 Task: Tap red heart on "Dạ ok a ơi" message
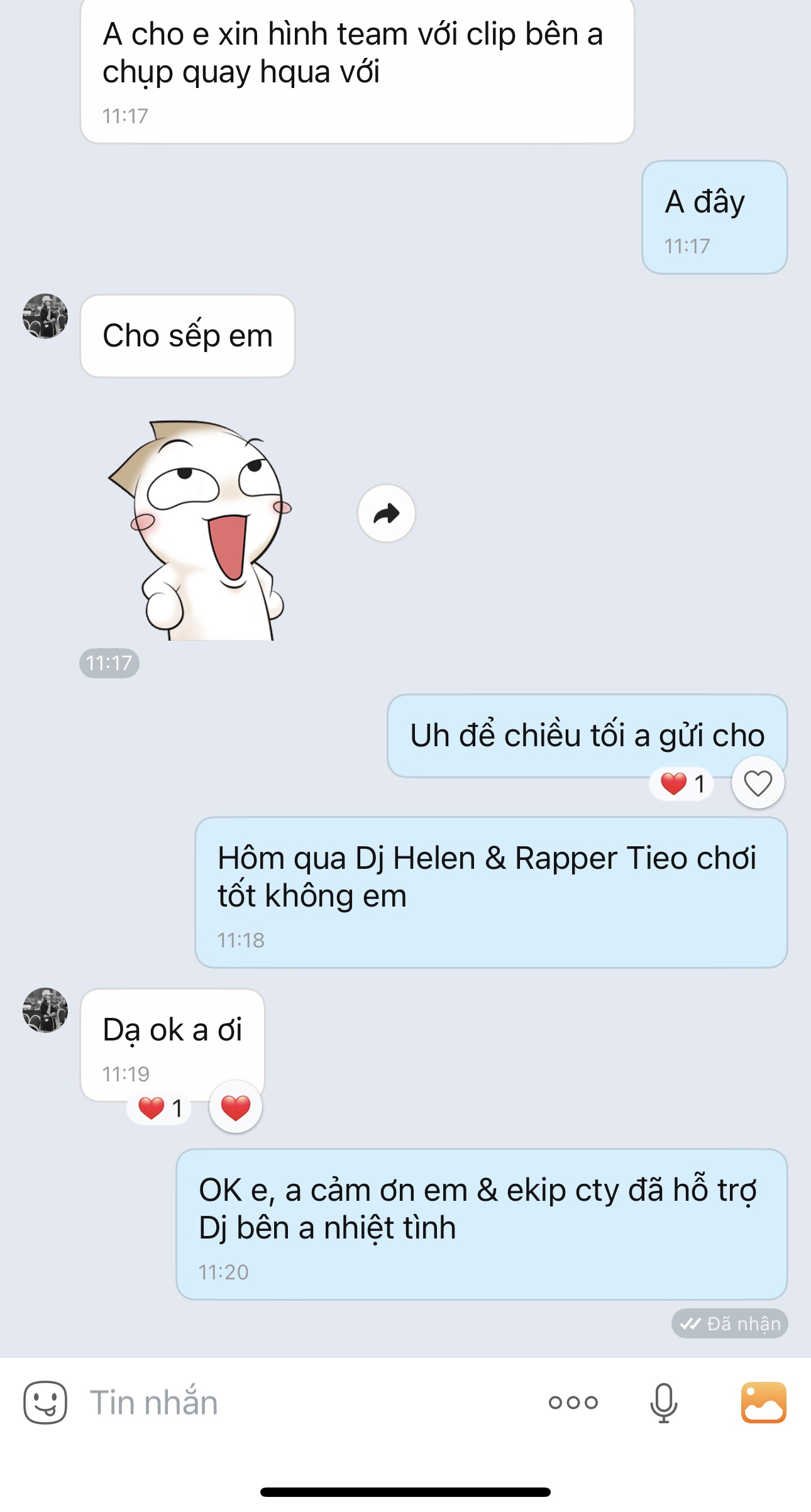pos(236,1107)
